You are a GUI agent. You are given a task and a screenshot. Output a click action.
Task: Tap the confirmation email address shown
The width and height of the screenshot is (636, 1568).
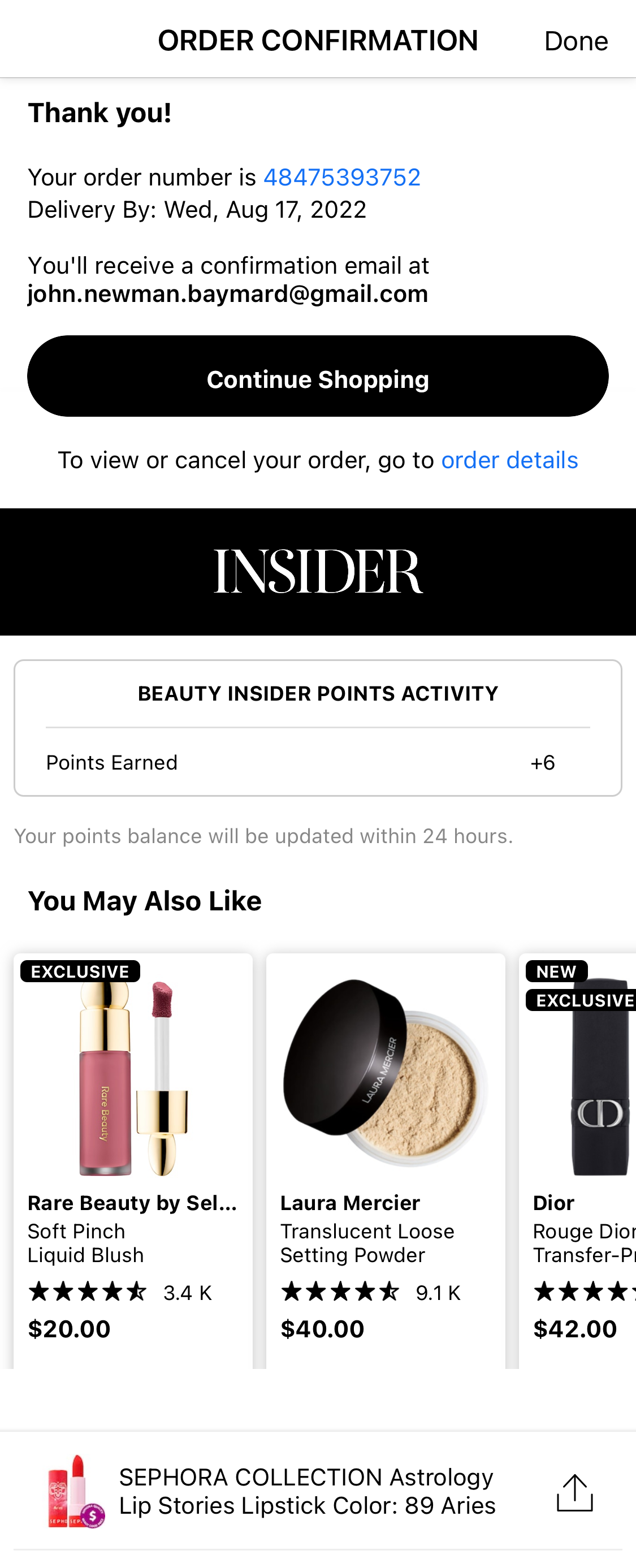tap(228, 293)
